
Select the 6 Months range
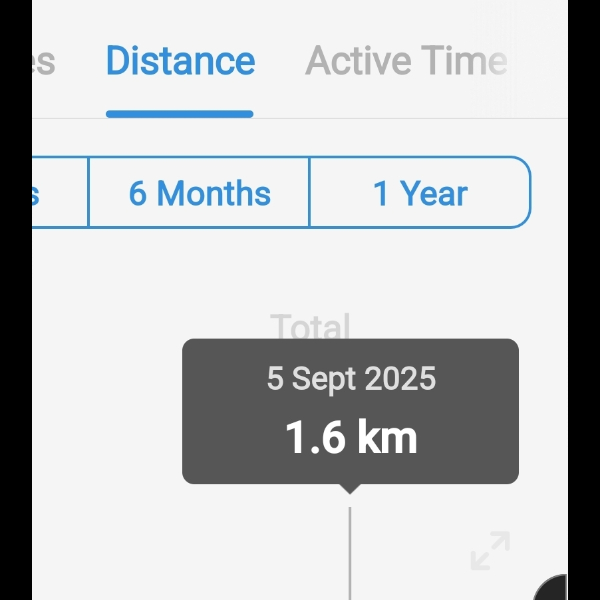(199, 193)
